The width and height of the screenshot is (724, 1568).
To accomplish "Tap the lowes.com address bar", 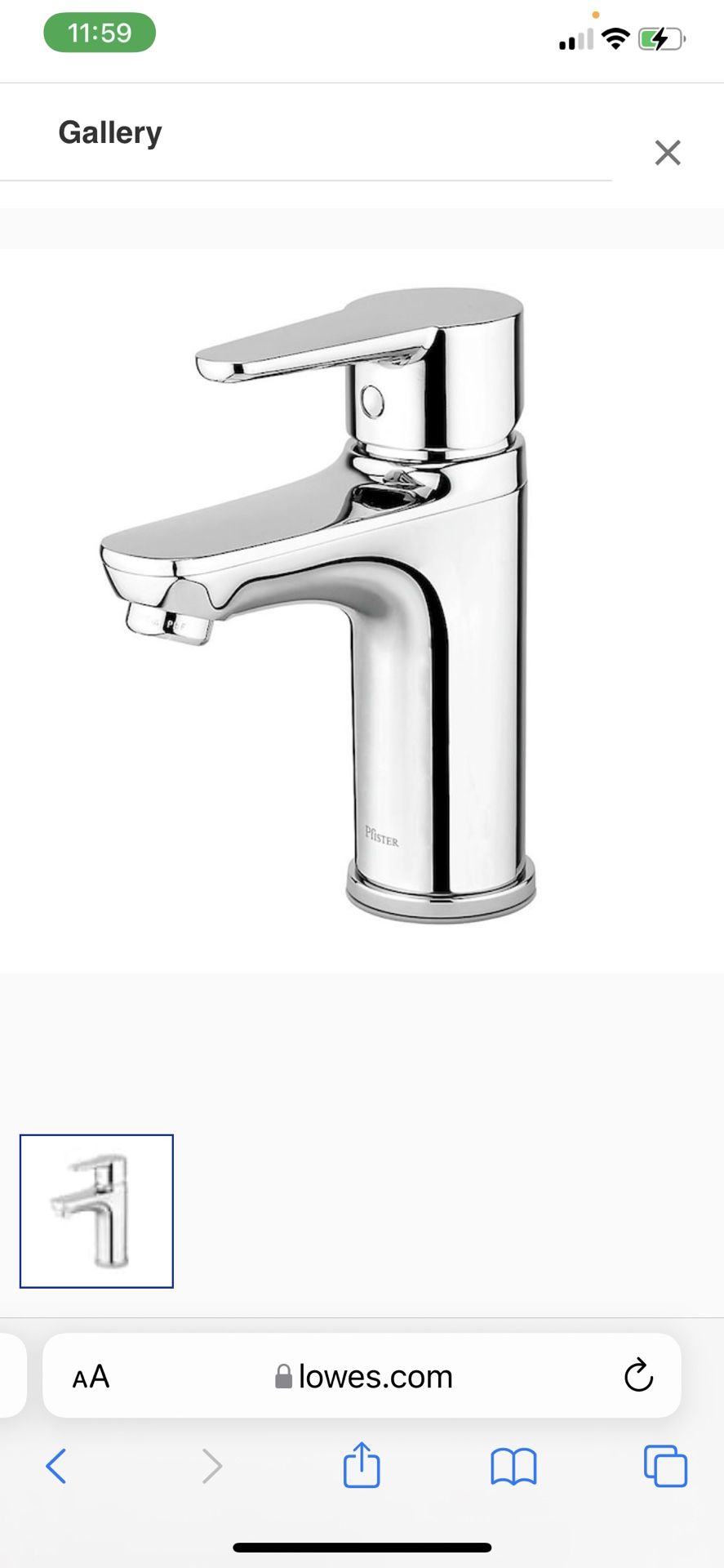I will 362,1376.
